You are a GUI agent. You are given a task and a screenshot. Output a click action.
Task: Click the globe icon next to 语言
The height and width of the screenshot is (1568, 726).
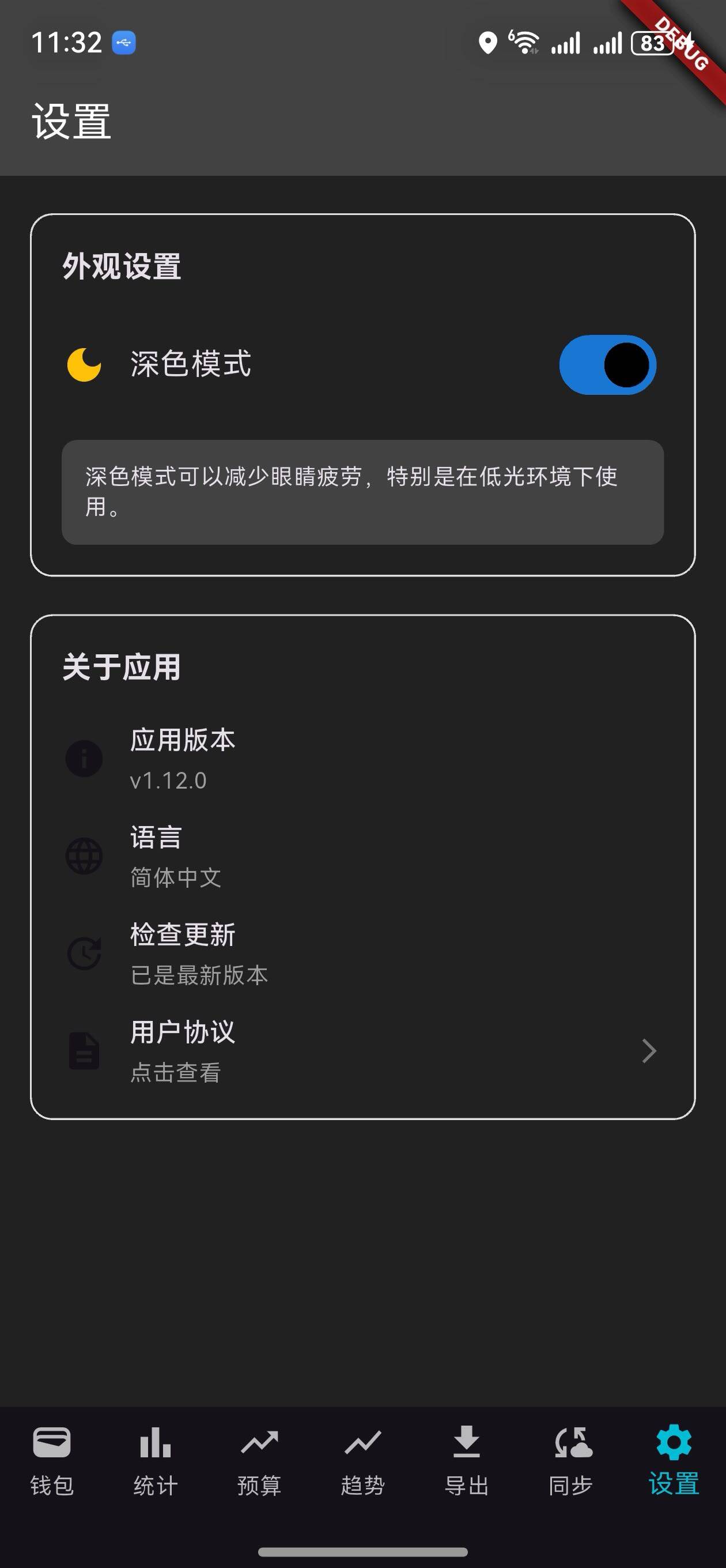(x=84, y=855)
